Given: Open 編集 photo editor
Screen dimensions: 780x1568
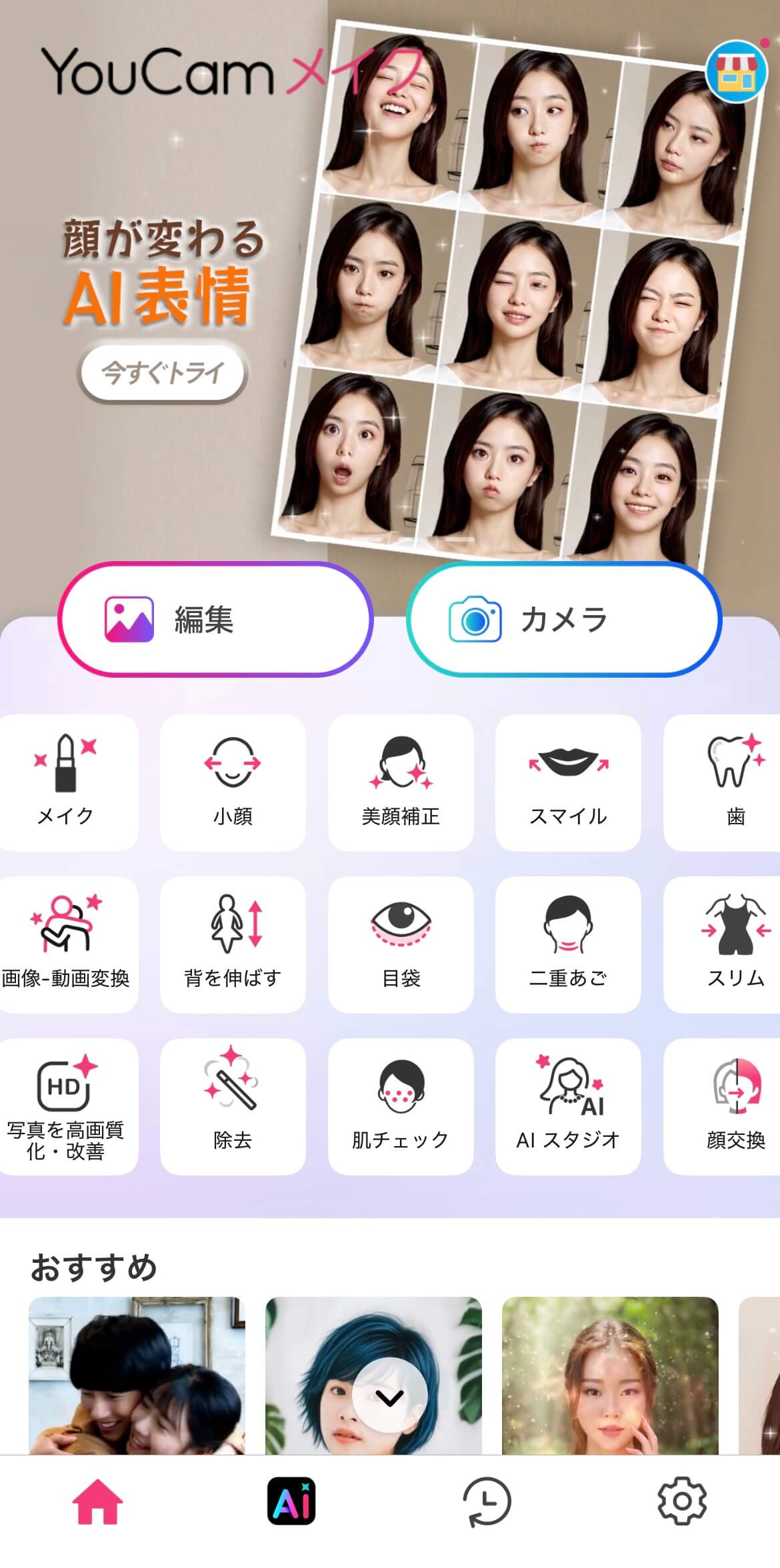Looking at the screenshot, I should [x=215, y=619].
